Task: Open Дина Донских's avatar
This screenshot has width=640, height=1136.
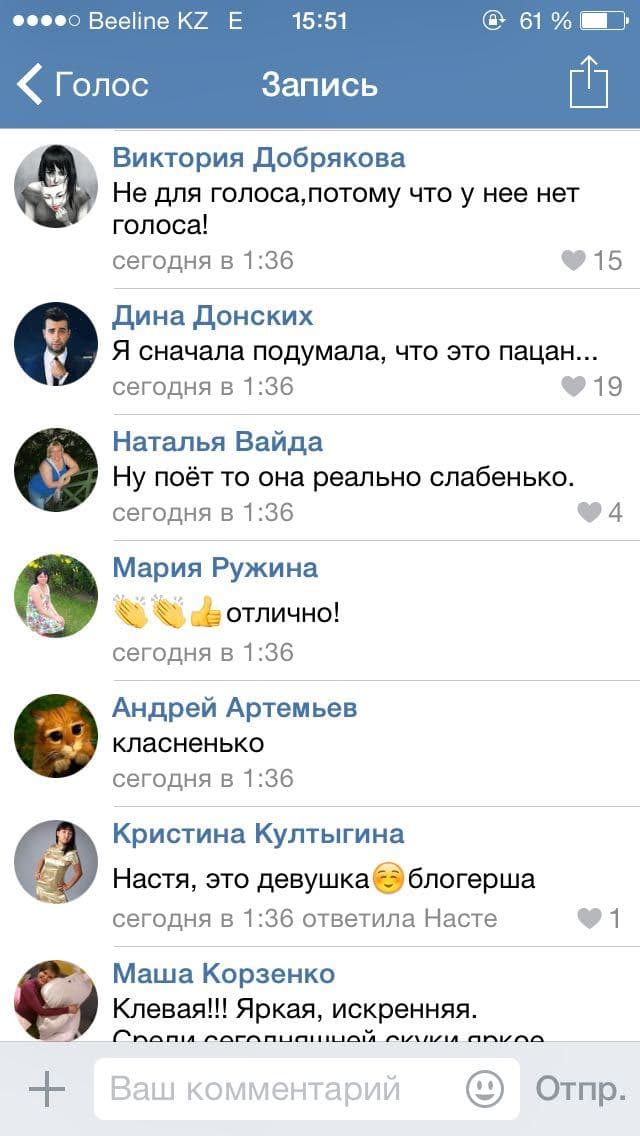Action: (56, 343)
